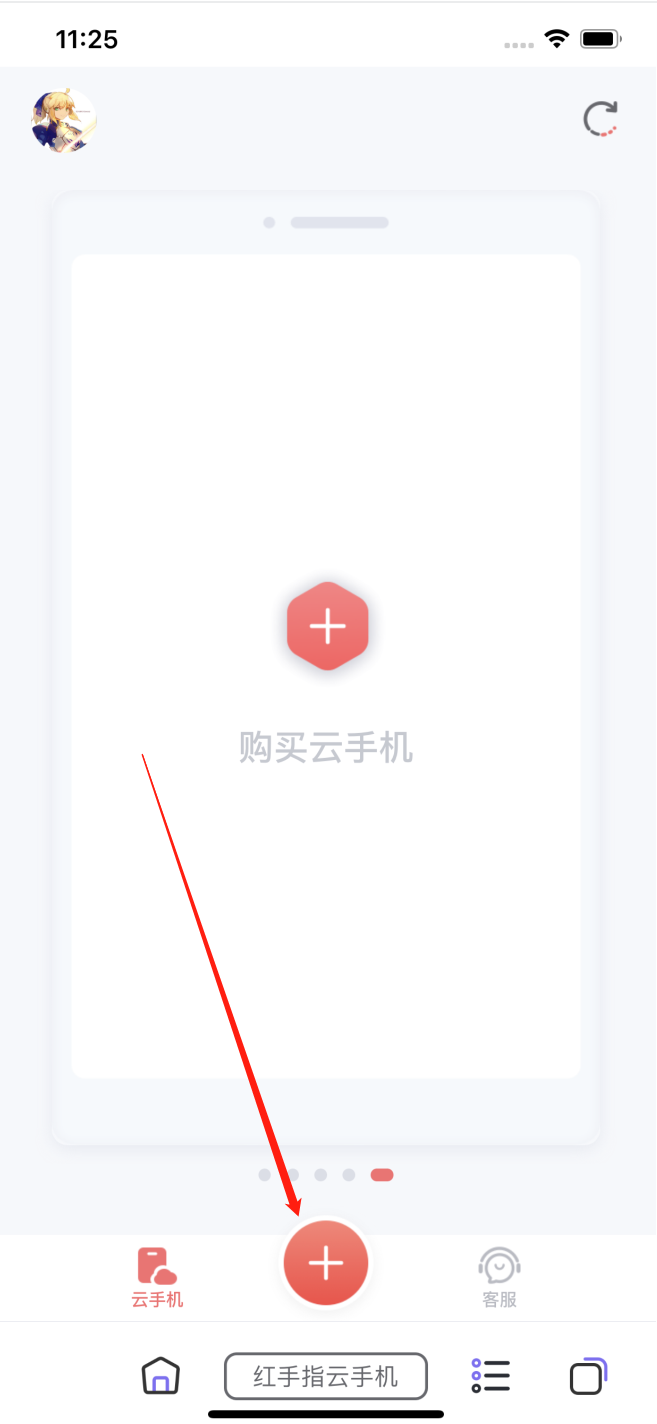This screenshot has height=1424, width=657.
Task: Switch to the 云手机 tab
Action: 157,1277
